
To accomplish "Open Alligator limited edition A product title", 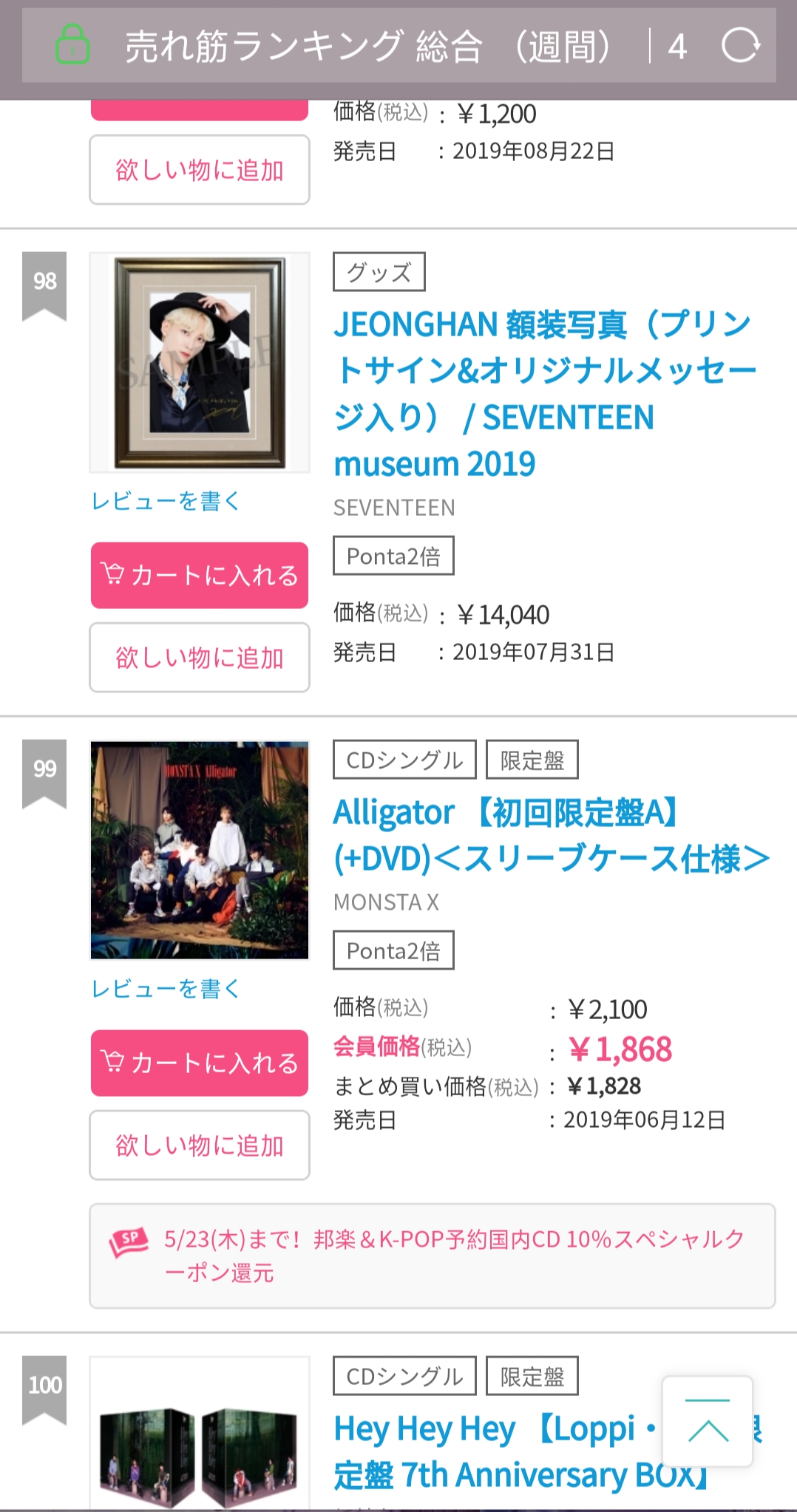I will (x=551, y=835).
